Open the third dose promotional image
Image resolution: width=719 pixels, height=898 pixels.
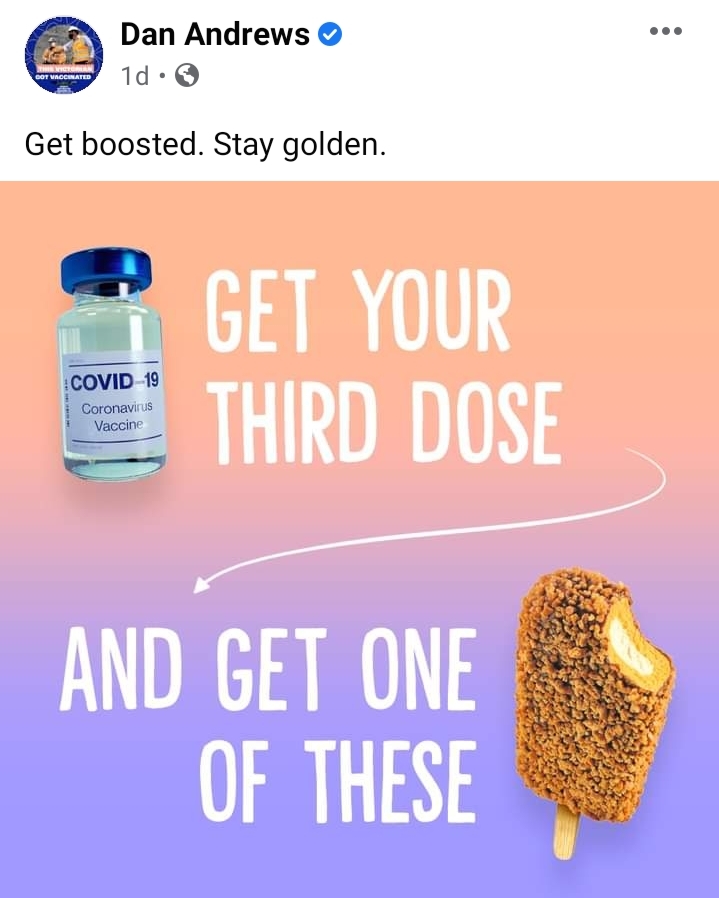pos(359,539)
